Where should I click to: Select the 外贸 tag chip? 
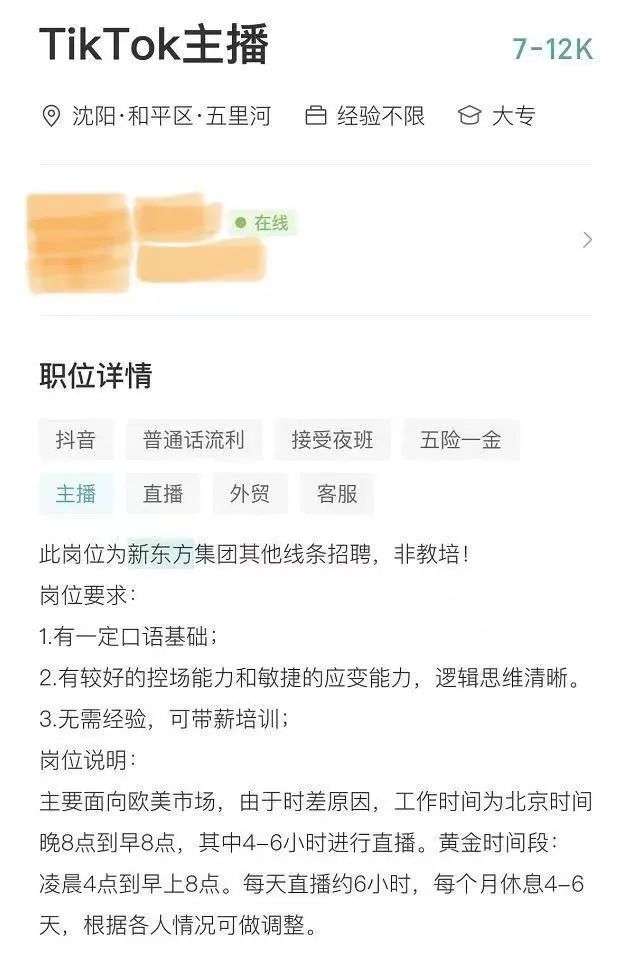(x=250, y=494)
